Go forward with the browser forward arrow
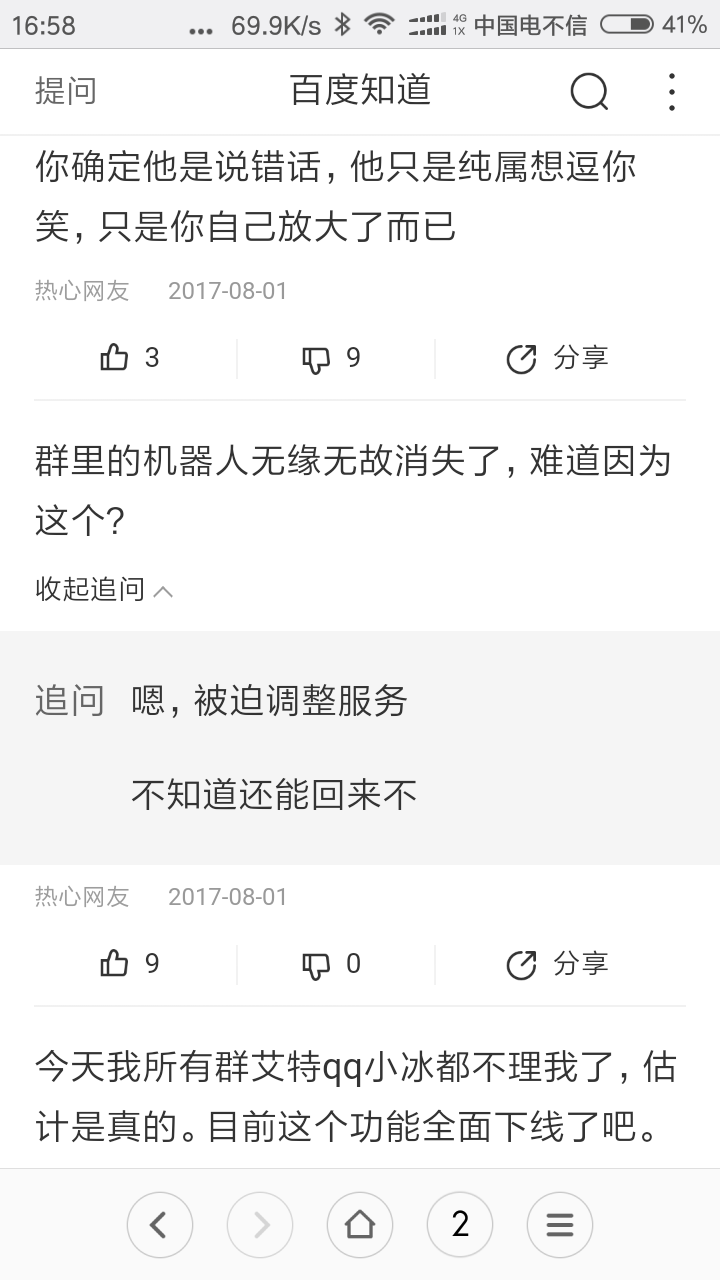720x1280 pixels. coord(260,1225)
